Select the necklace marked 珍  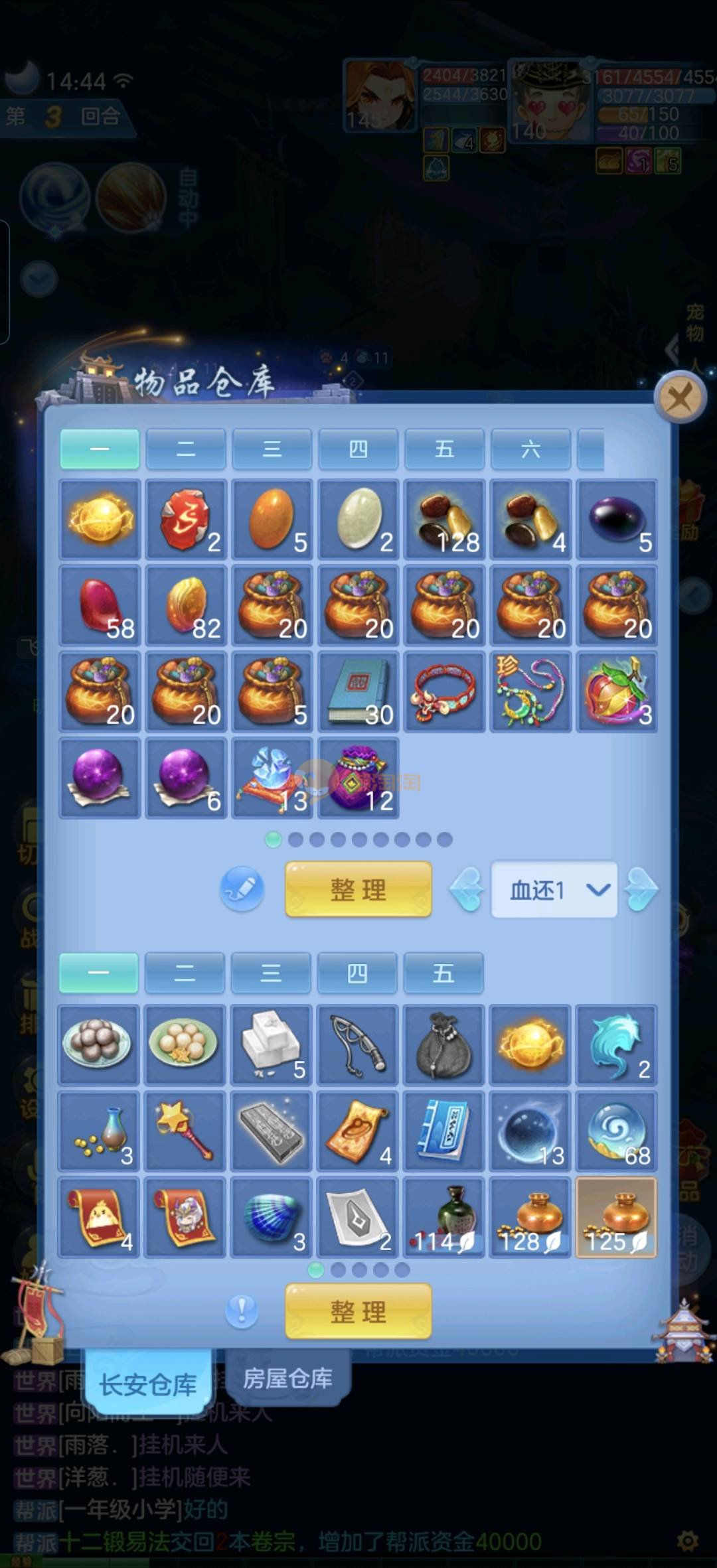(530, 692)
